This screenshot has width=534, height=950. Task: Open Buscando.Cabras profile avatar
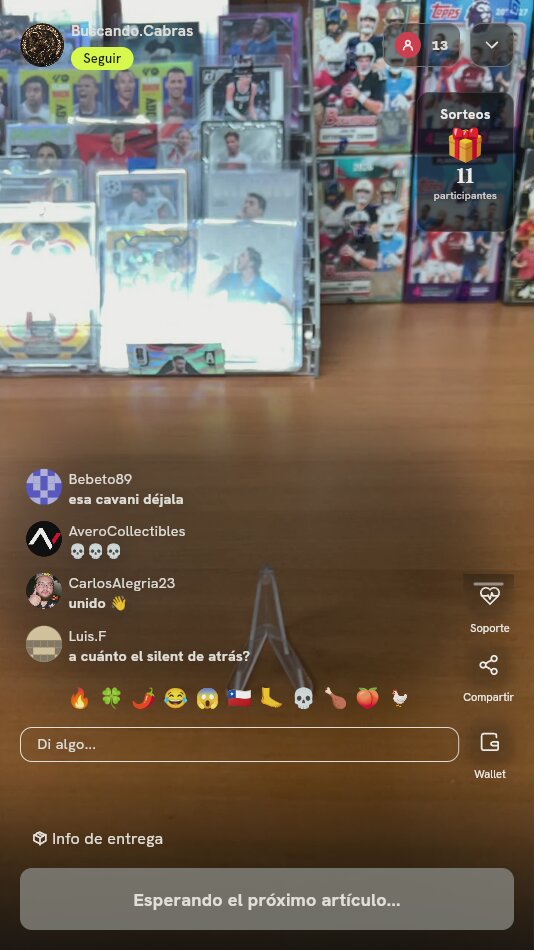[42, 45]
